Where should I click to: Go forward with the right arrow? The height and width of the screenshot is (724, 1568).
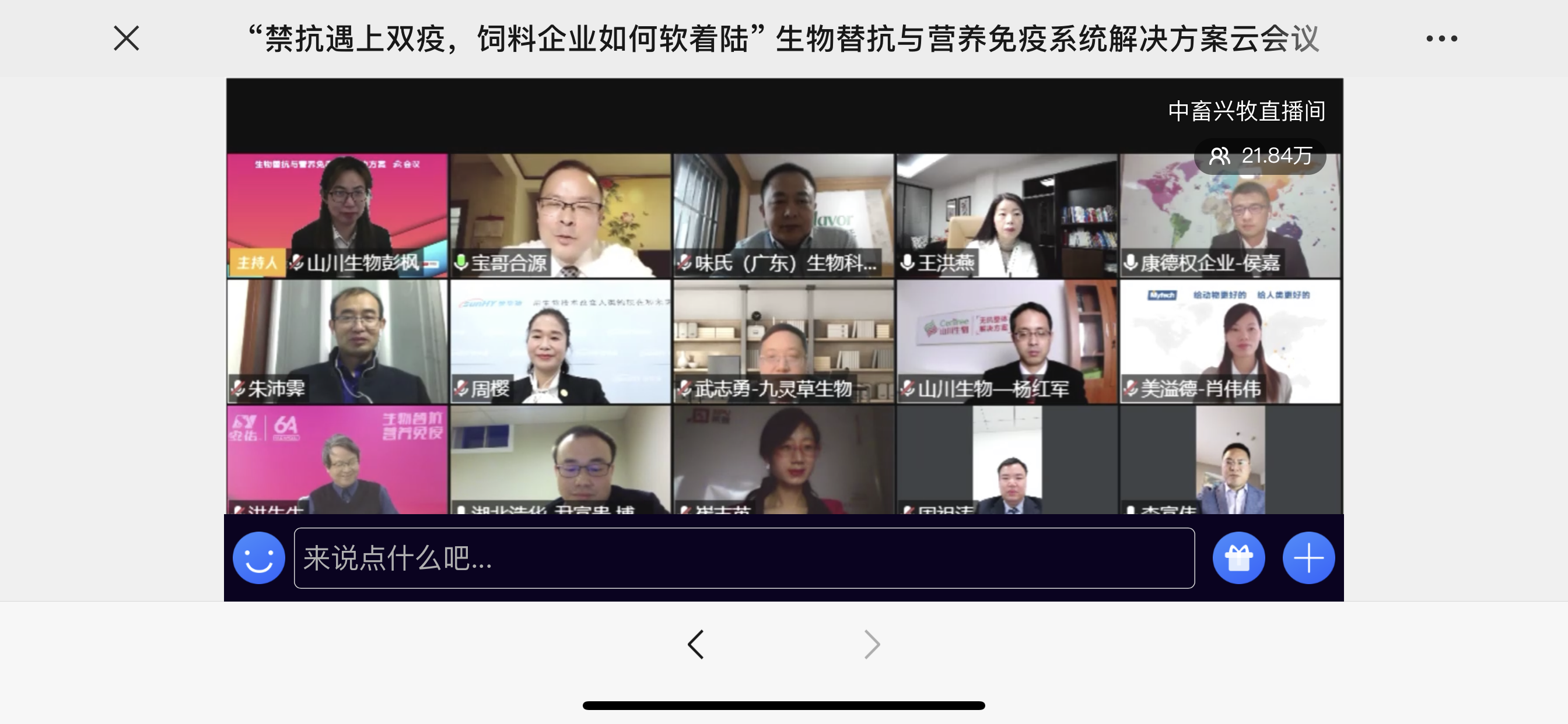click(x=871, y=644)
